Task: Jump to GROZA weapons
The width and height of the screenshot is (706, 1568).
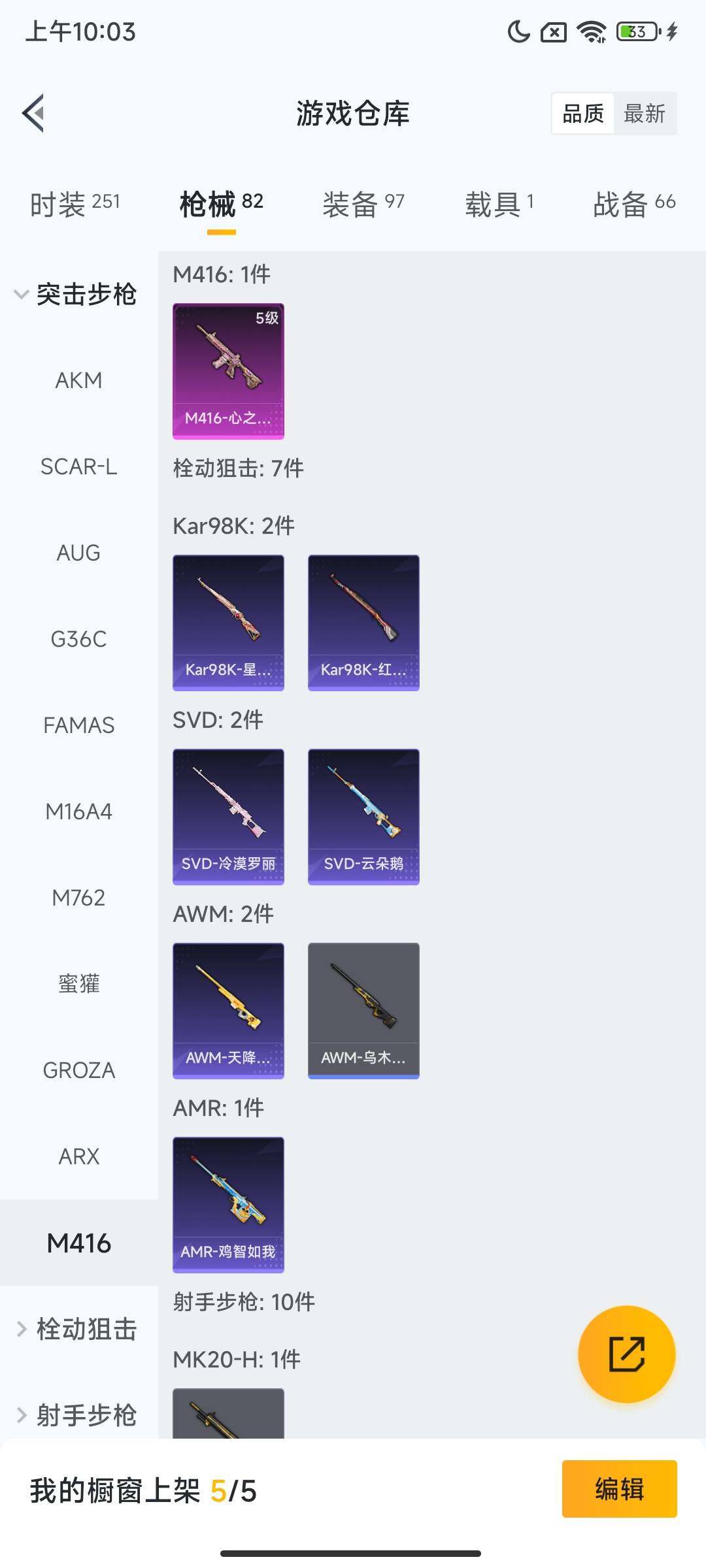Action: coord(78,1070)
